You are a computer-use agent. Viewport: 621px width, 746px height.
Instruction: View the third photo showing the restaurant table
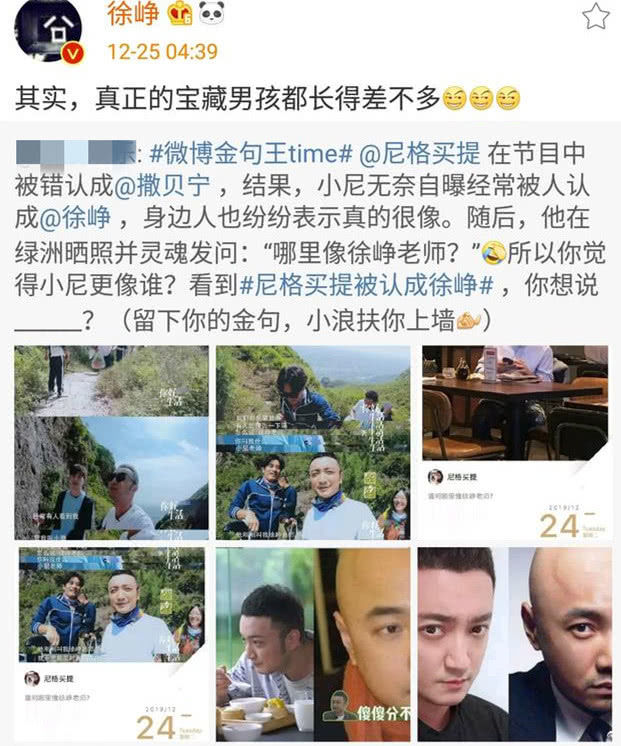(515, 442)
